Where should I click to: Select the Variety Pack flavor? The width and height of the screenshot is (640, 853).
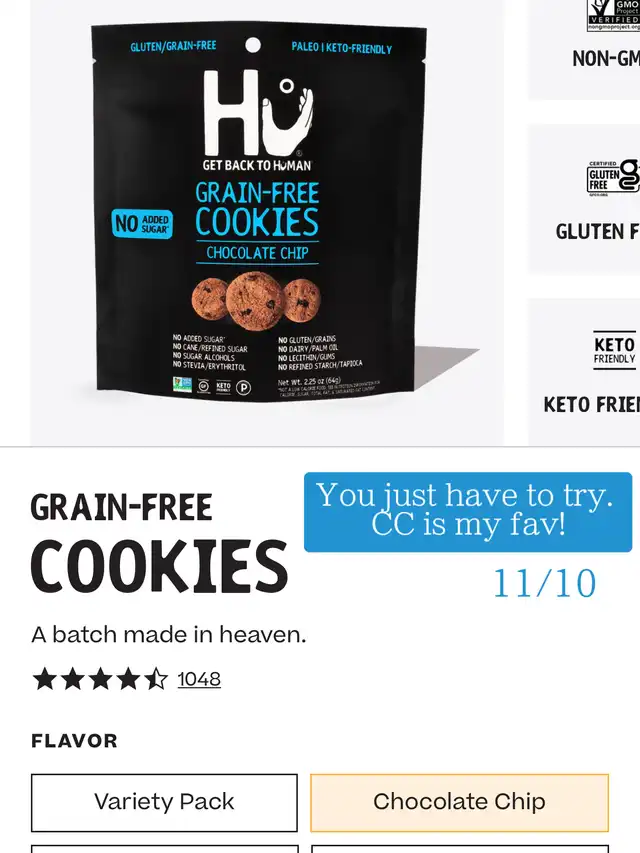[x=164, y=802]
